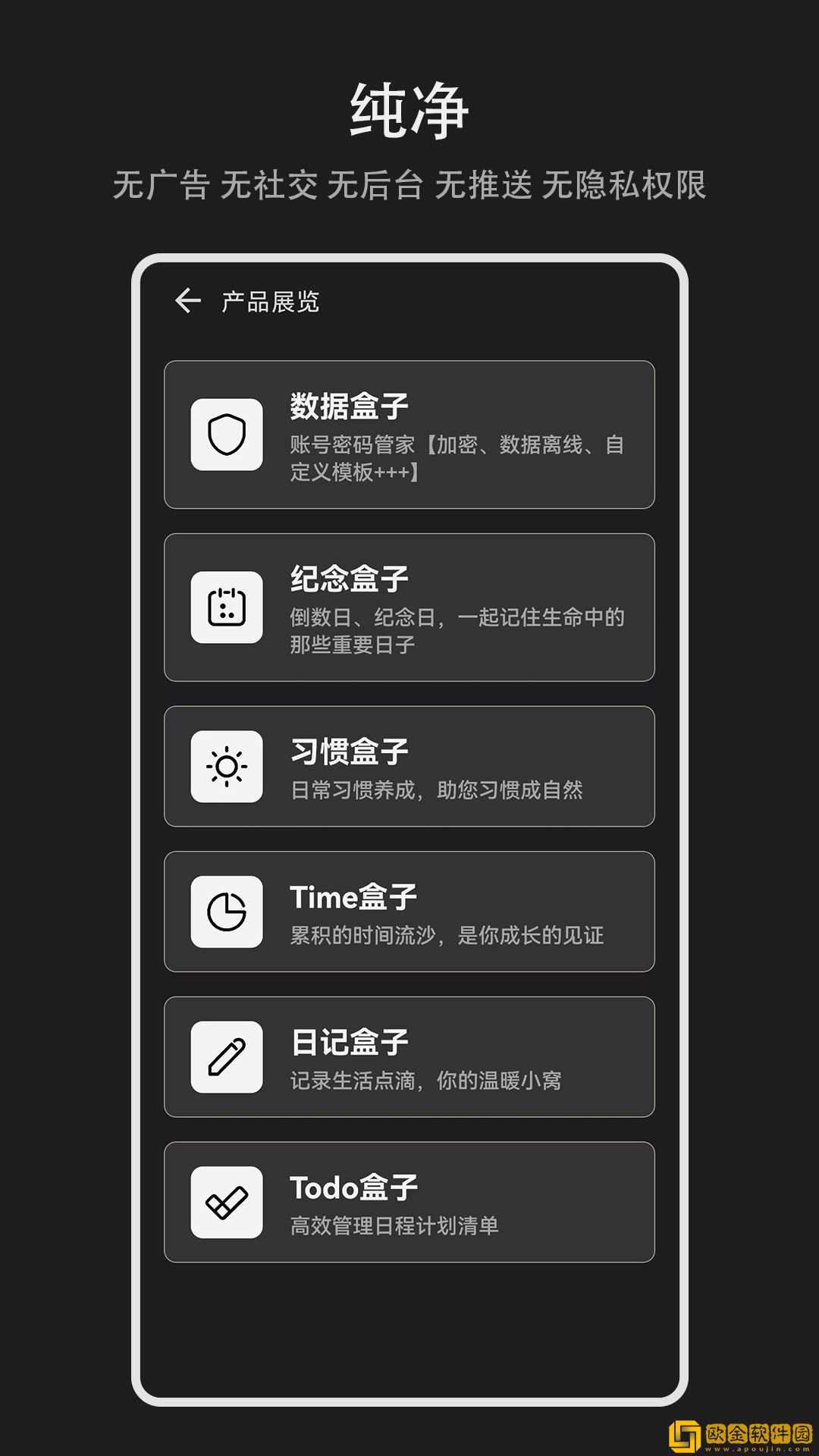Select the pencil icon for 日记盒子
Viewport: 819px width, 1456px height.
click(227, 1056)
